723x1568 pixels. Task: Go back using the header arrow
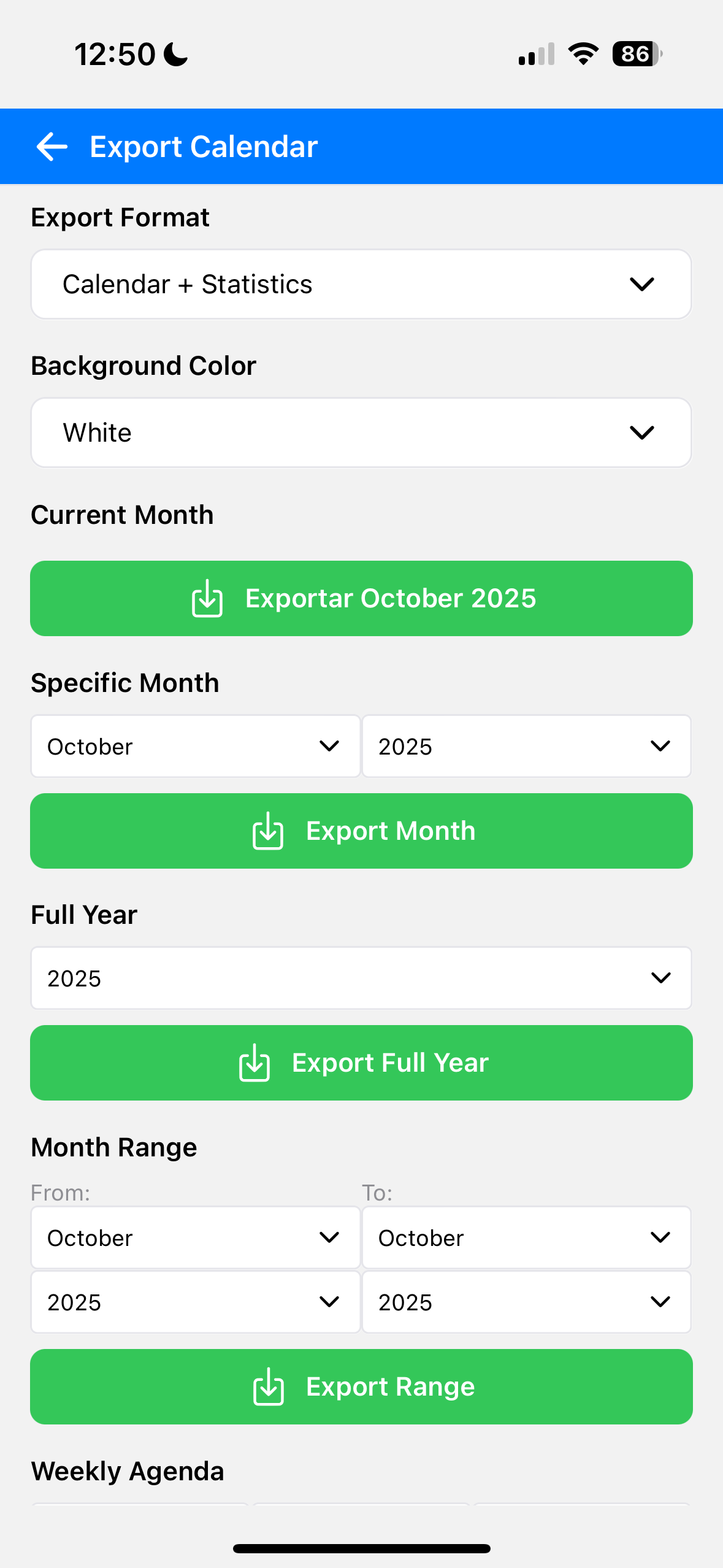[x=52, y=147]
